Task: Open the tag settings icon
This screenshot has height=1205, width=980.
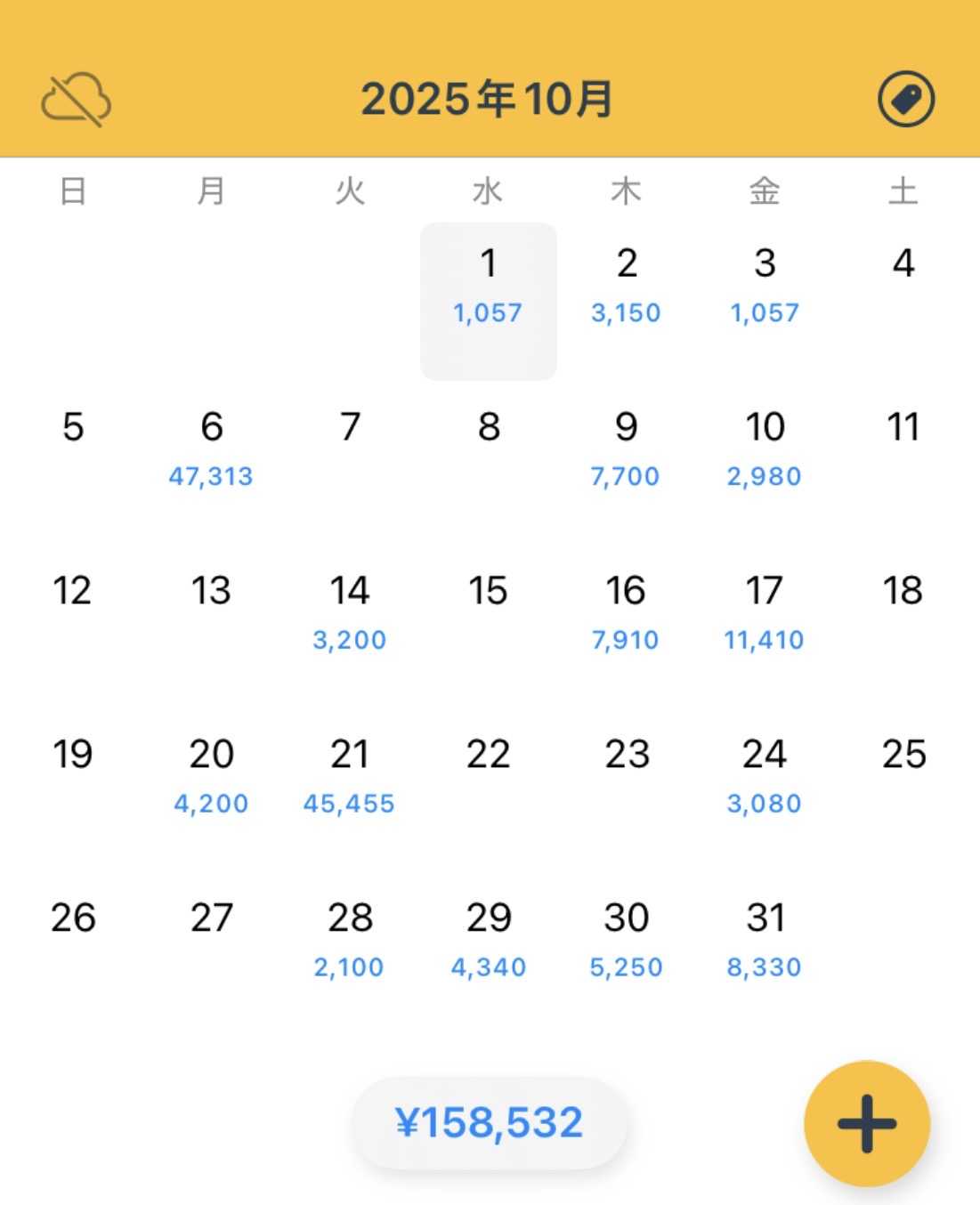Action: tap(905, 99)
